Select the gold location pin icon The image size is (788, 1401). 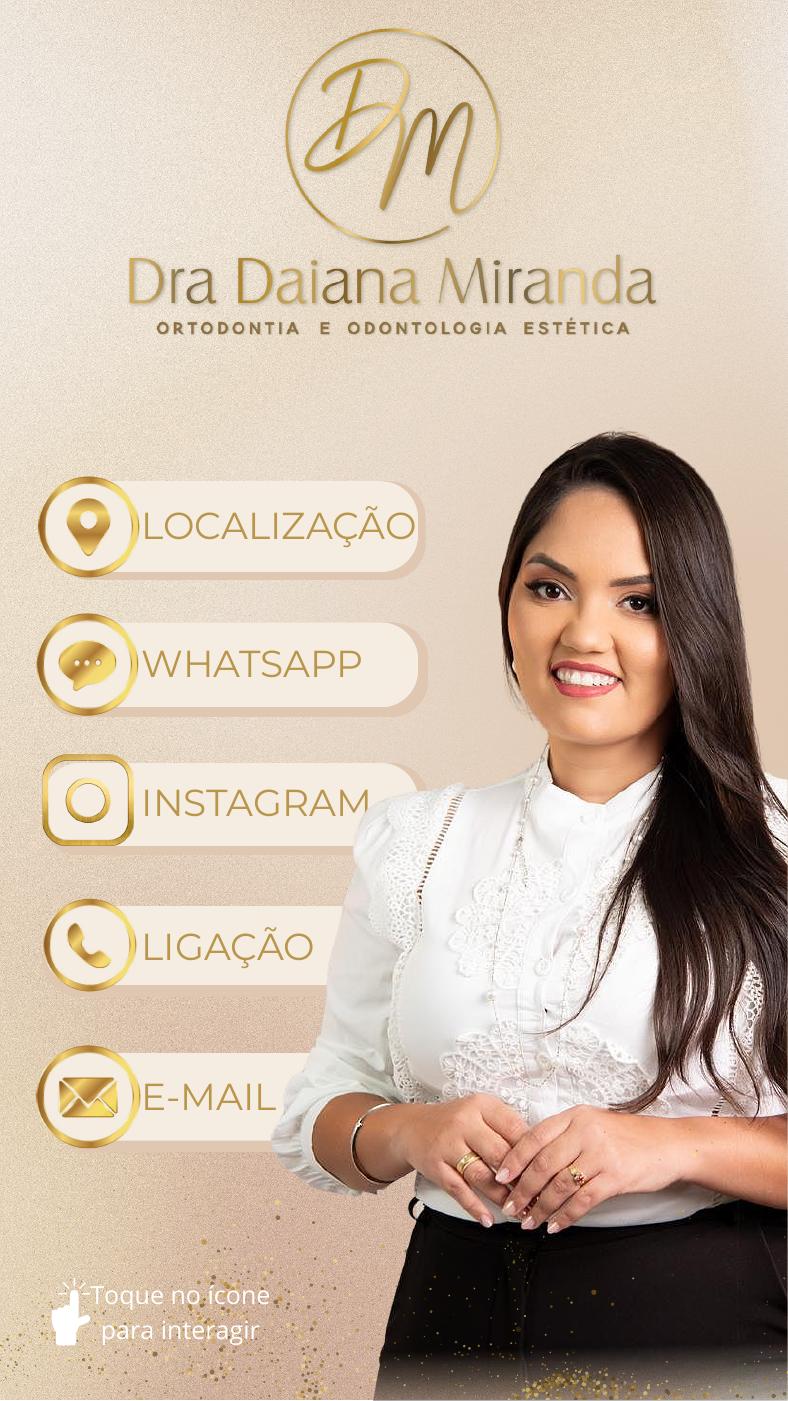[88, 528]
